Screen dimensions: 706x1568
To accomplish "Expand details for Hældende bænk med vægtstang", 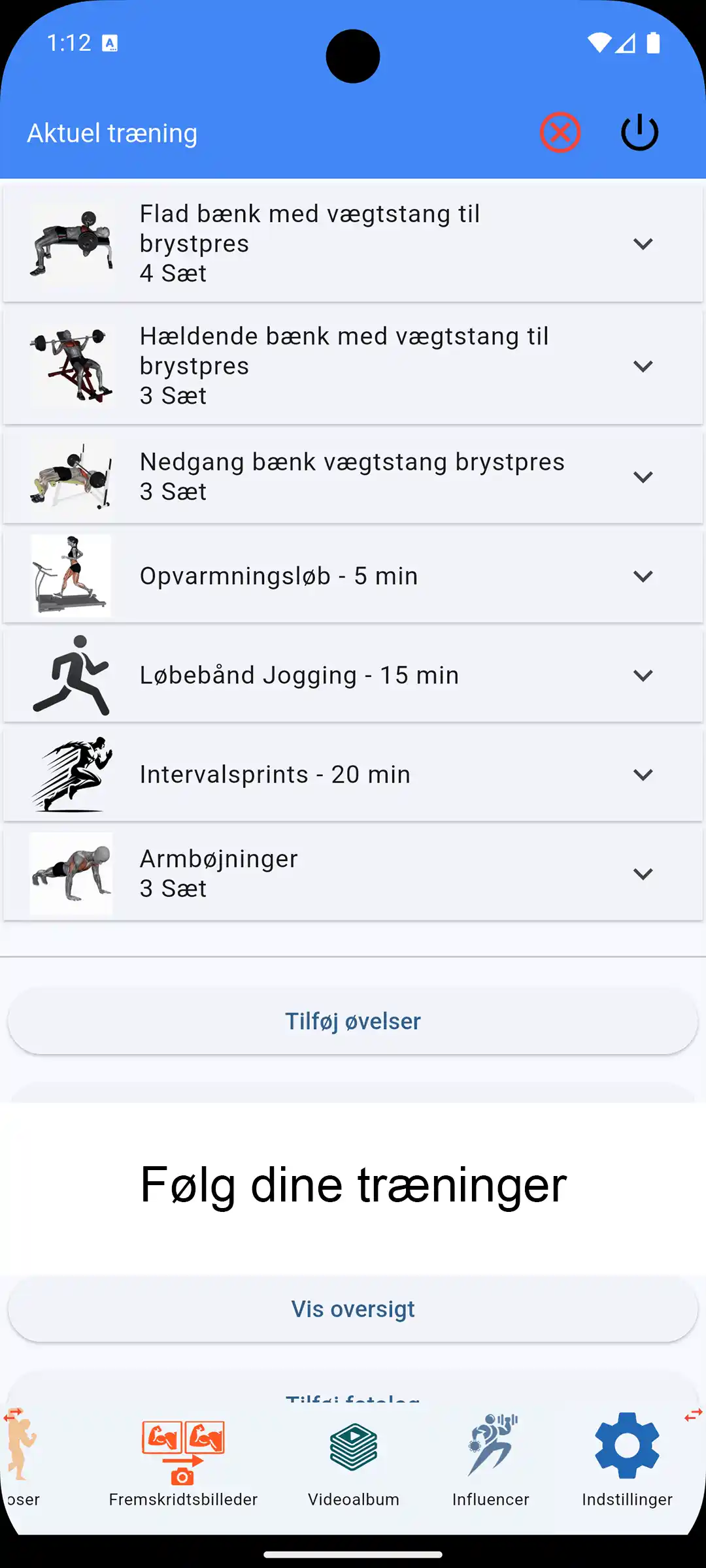I will tap(642, 365).
